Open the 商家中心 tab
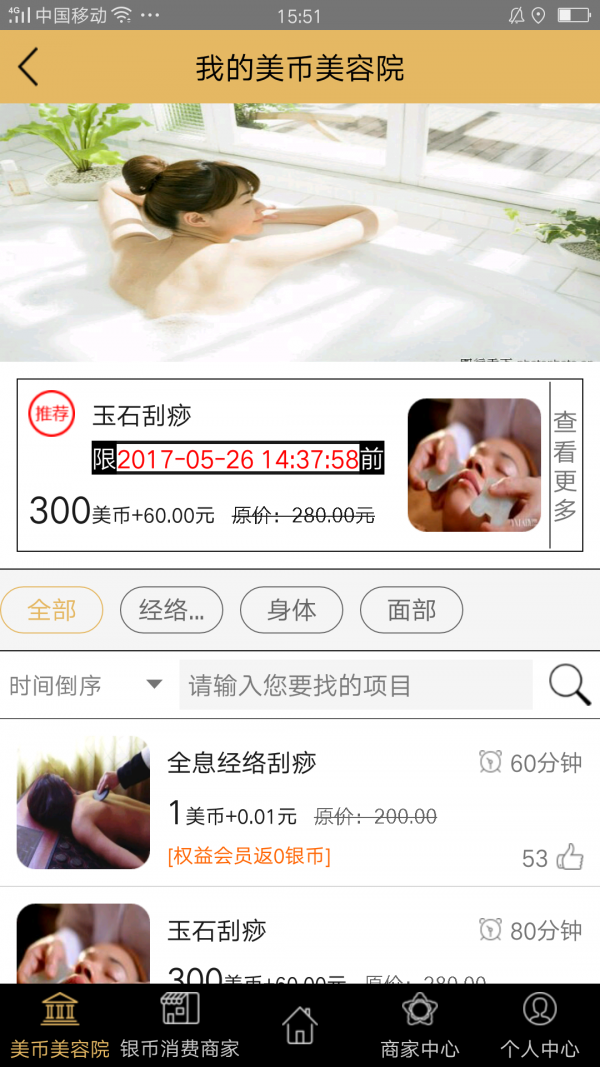The width and height of the screenshot is (600, 1067). coord(420,1025)
